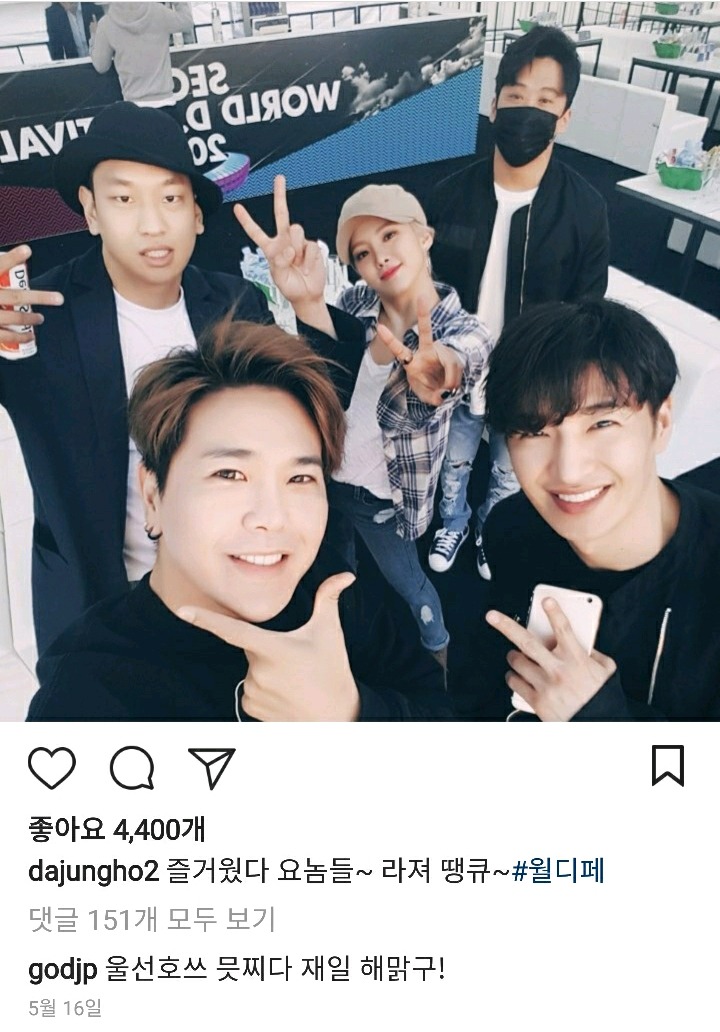The height and width of the screenshot is (1032, 720).
Task: View all 151 comments
Action: (151, 919)
